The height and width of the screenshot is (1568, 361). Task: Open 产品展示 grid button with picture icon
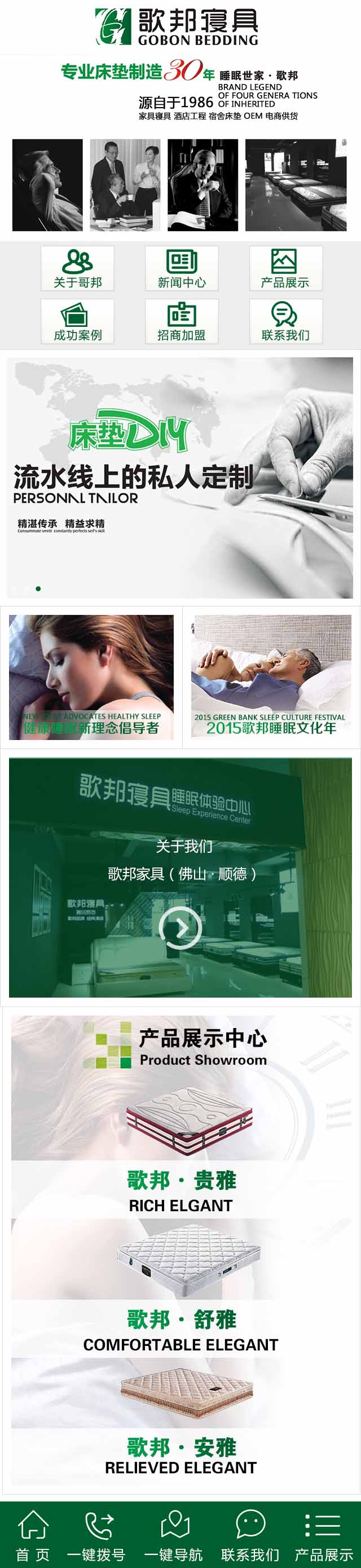pyautogui.click(x=285, y=268)
